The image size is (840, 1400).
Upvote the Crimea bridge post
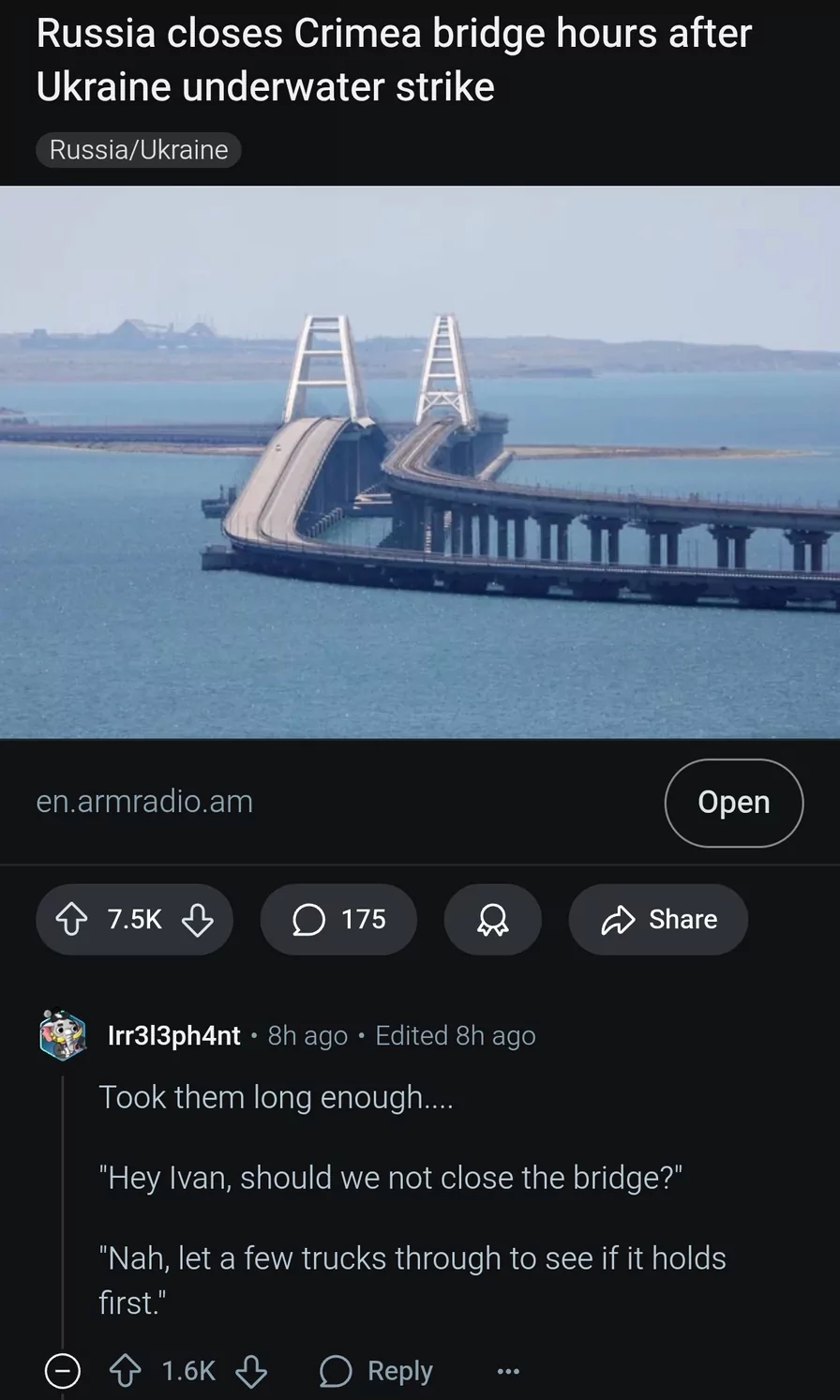click(73, 919)
